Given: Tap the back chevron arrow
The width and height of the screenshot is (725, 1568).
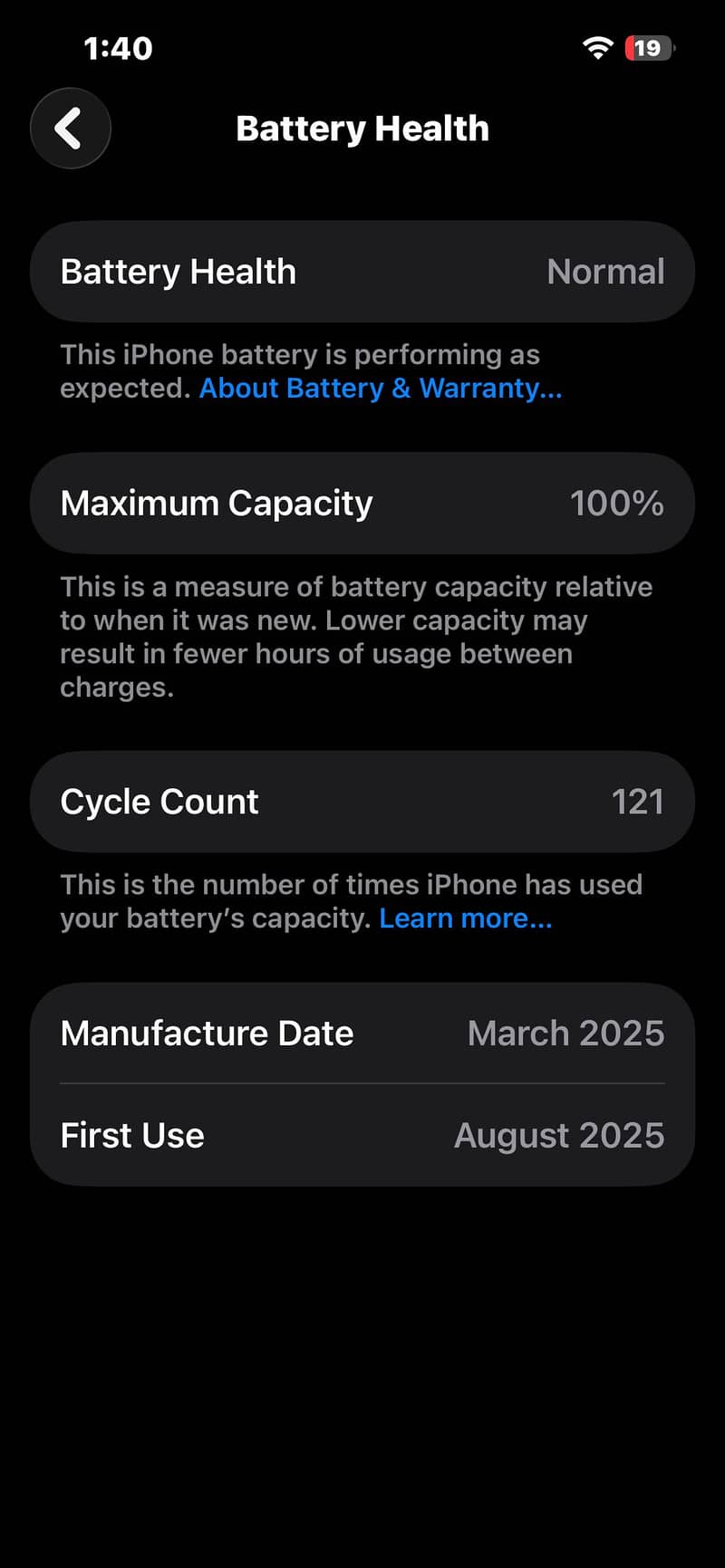Looking at the screenshot, I should [x=70, y=129].
